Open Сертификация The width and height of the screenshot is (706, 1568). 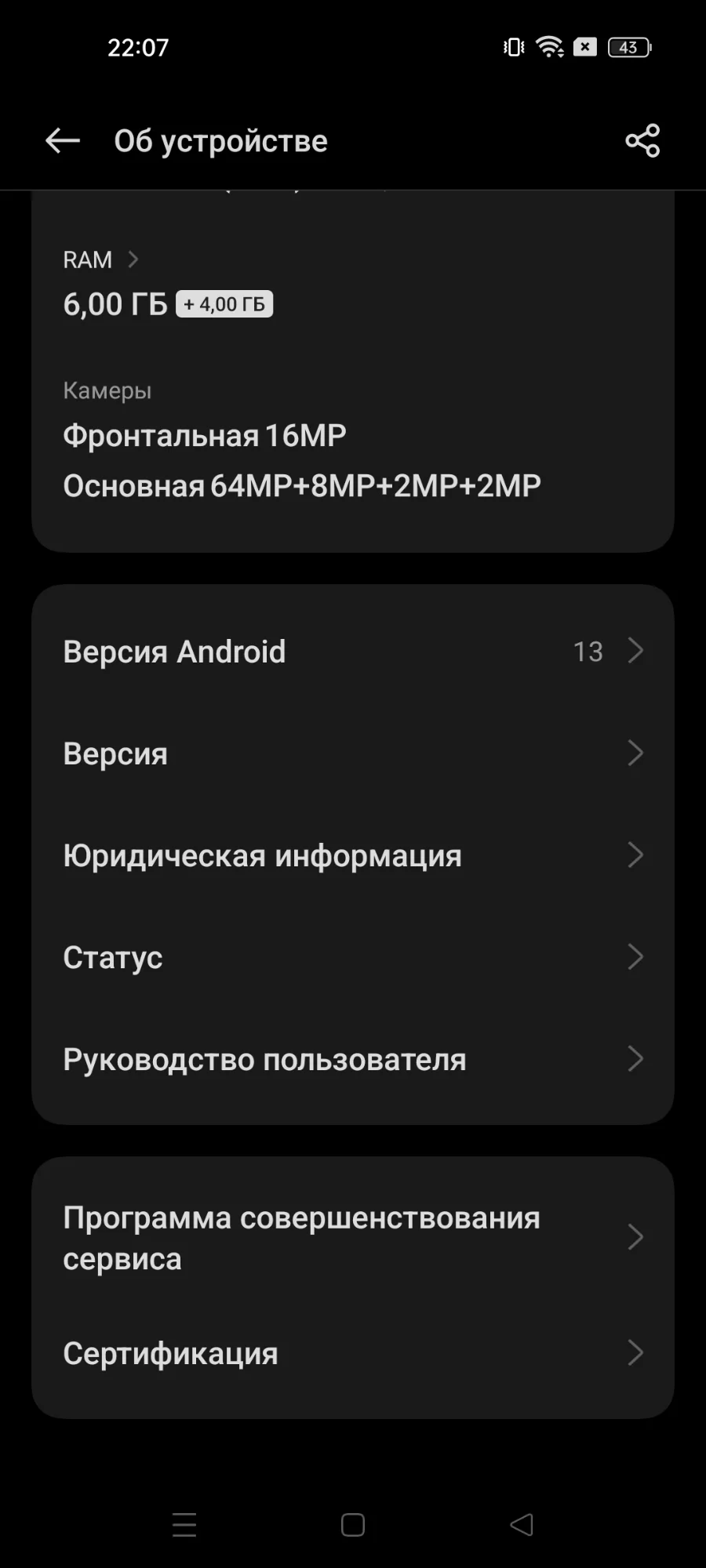353,1353
